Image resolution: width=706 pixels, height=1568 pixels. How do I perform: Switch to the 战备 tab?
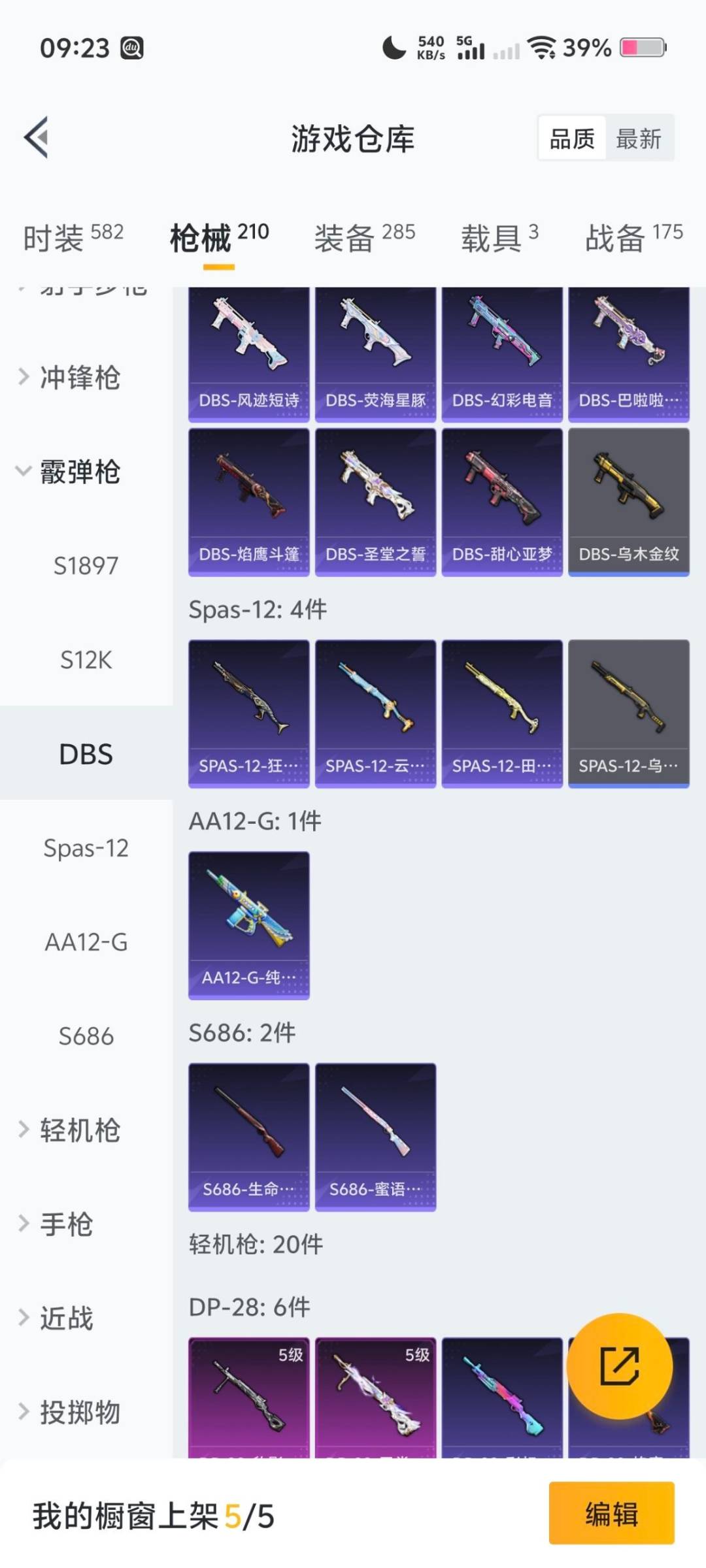coord(633,237)
